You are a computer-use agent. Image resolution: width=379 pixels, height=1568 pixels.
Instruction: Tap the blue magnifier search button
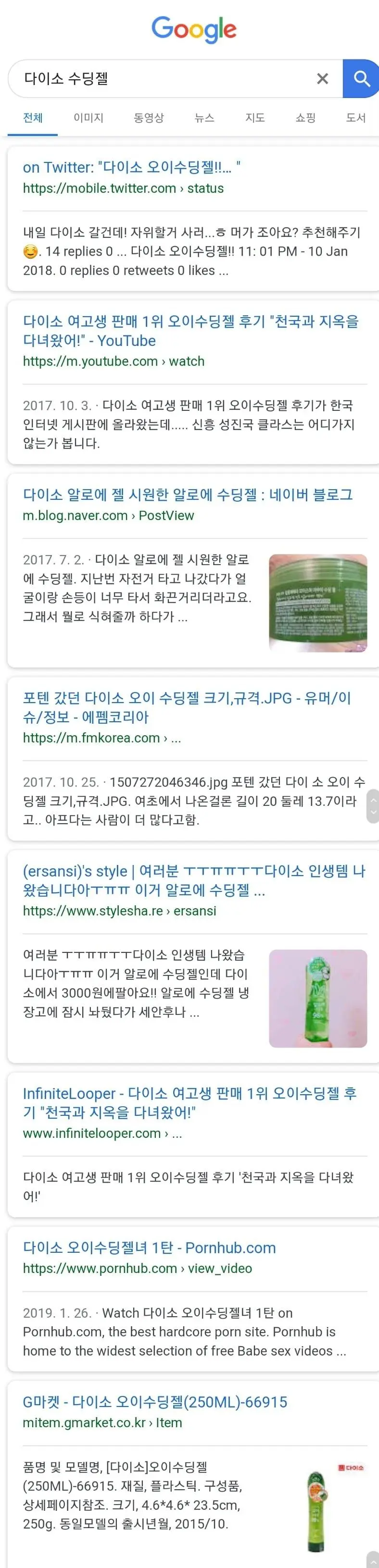point(361,78)
